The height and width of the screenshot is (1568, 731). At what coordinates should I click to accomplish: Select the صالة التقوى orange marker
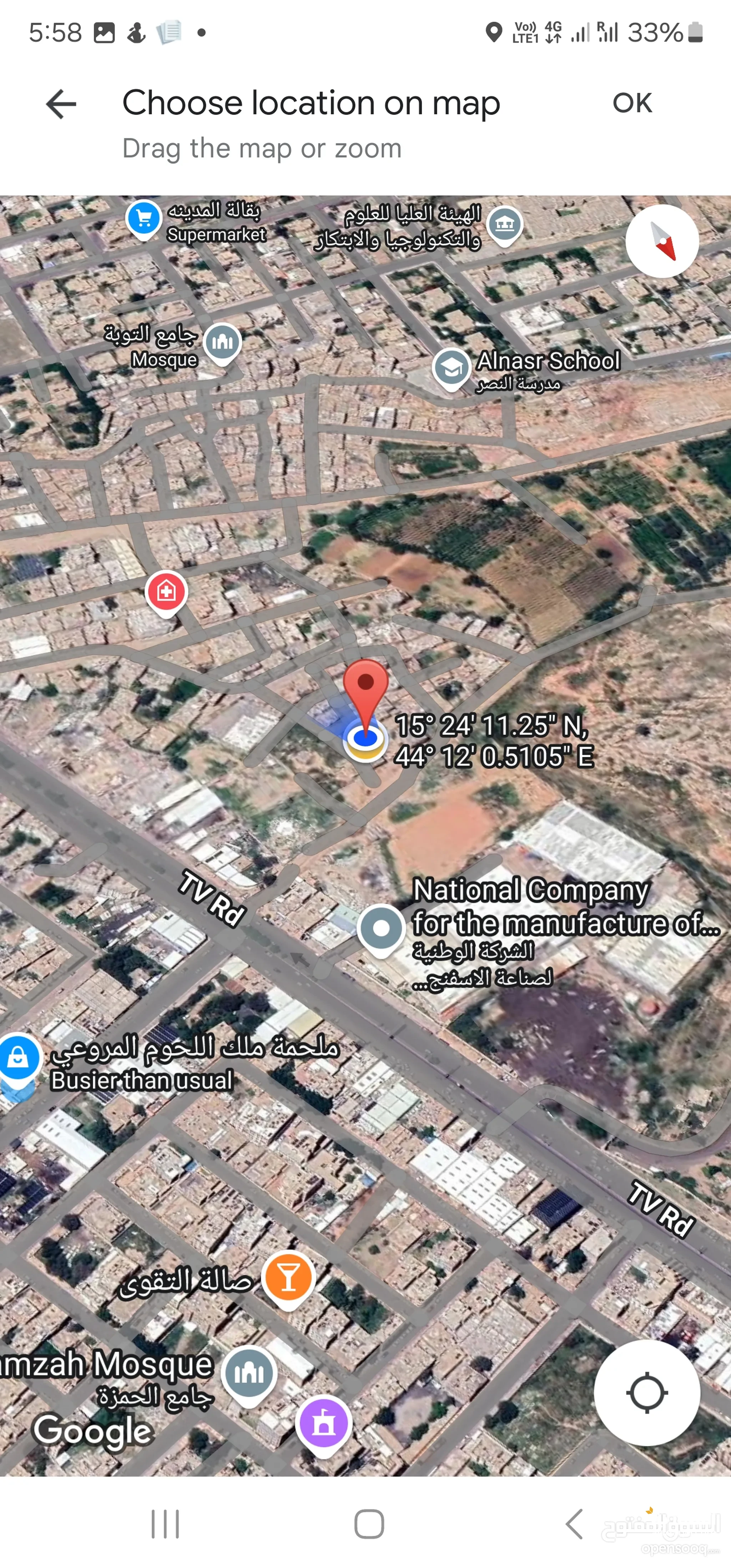[x=288, y=1277]
